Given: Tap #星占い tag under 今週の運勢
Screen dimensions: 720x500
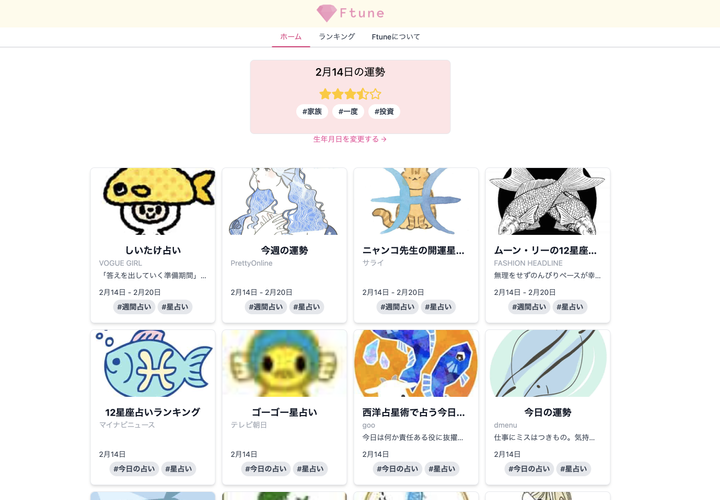Looking at the screenshot, I should click(307, 307).
